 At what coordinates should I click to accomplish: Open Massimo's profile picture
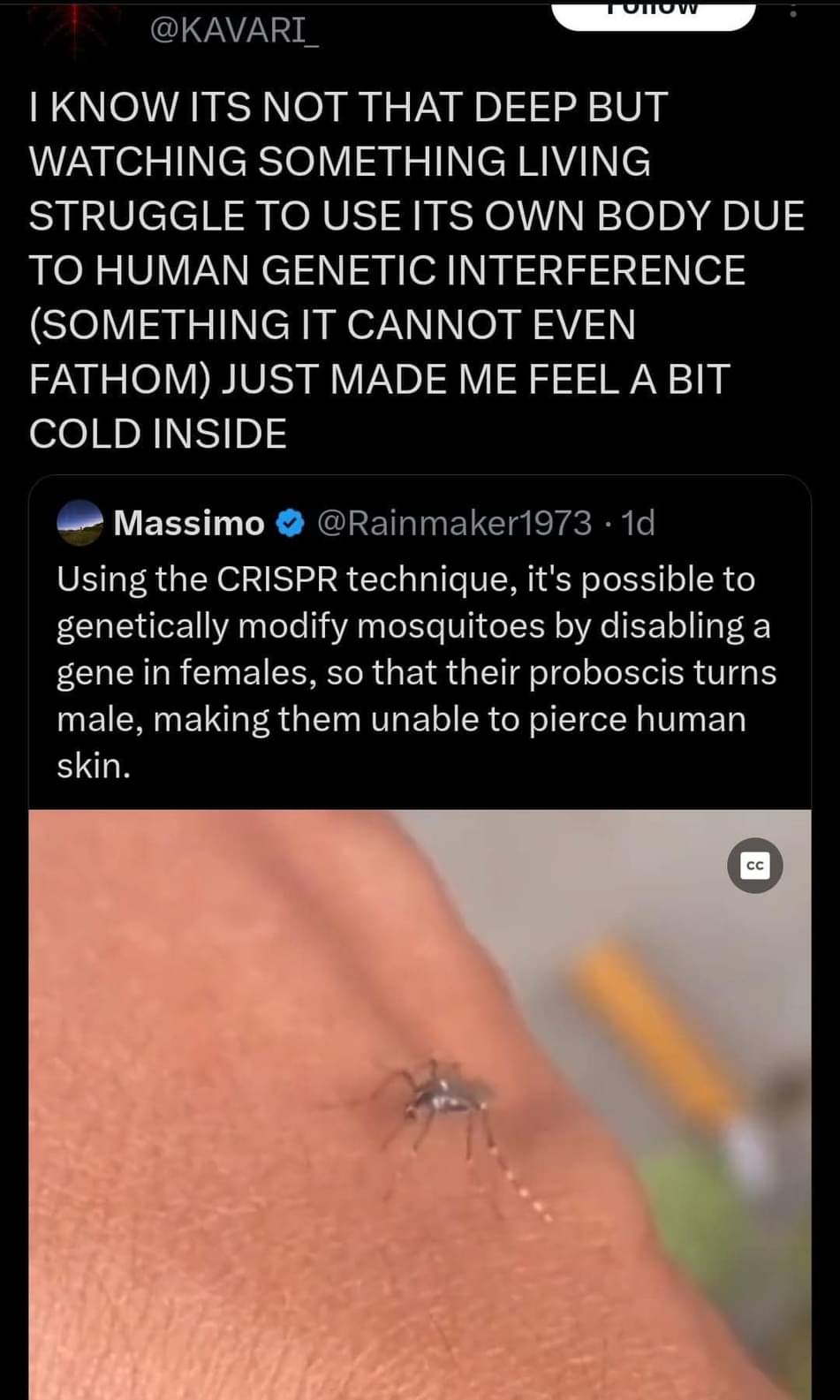pos(79,523)
